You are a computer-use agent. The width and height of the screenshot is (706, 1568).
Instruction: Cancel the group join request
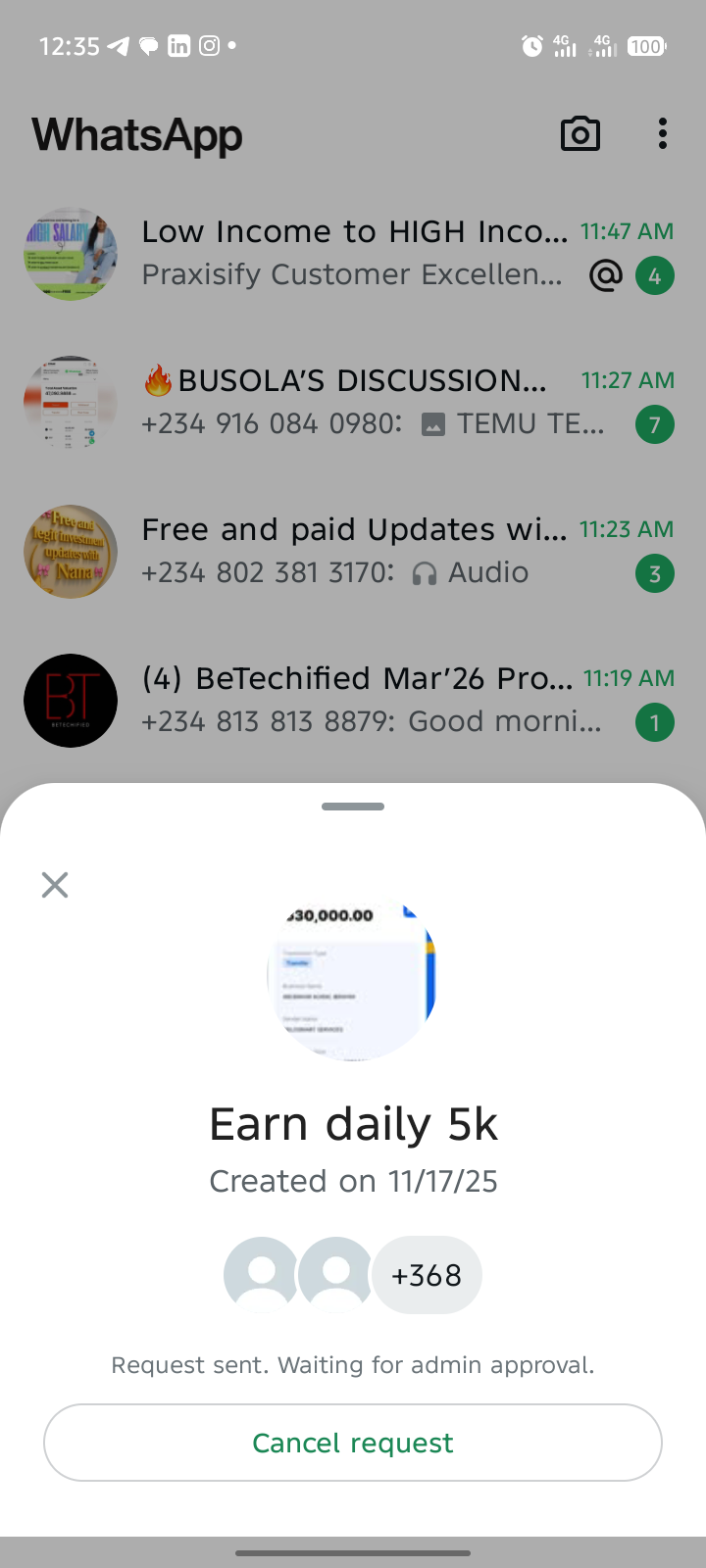[353, 1443]
